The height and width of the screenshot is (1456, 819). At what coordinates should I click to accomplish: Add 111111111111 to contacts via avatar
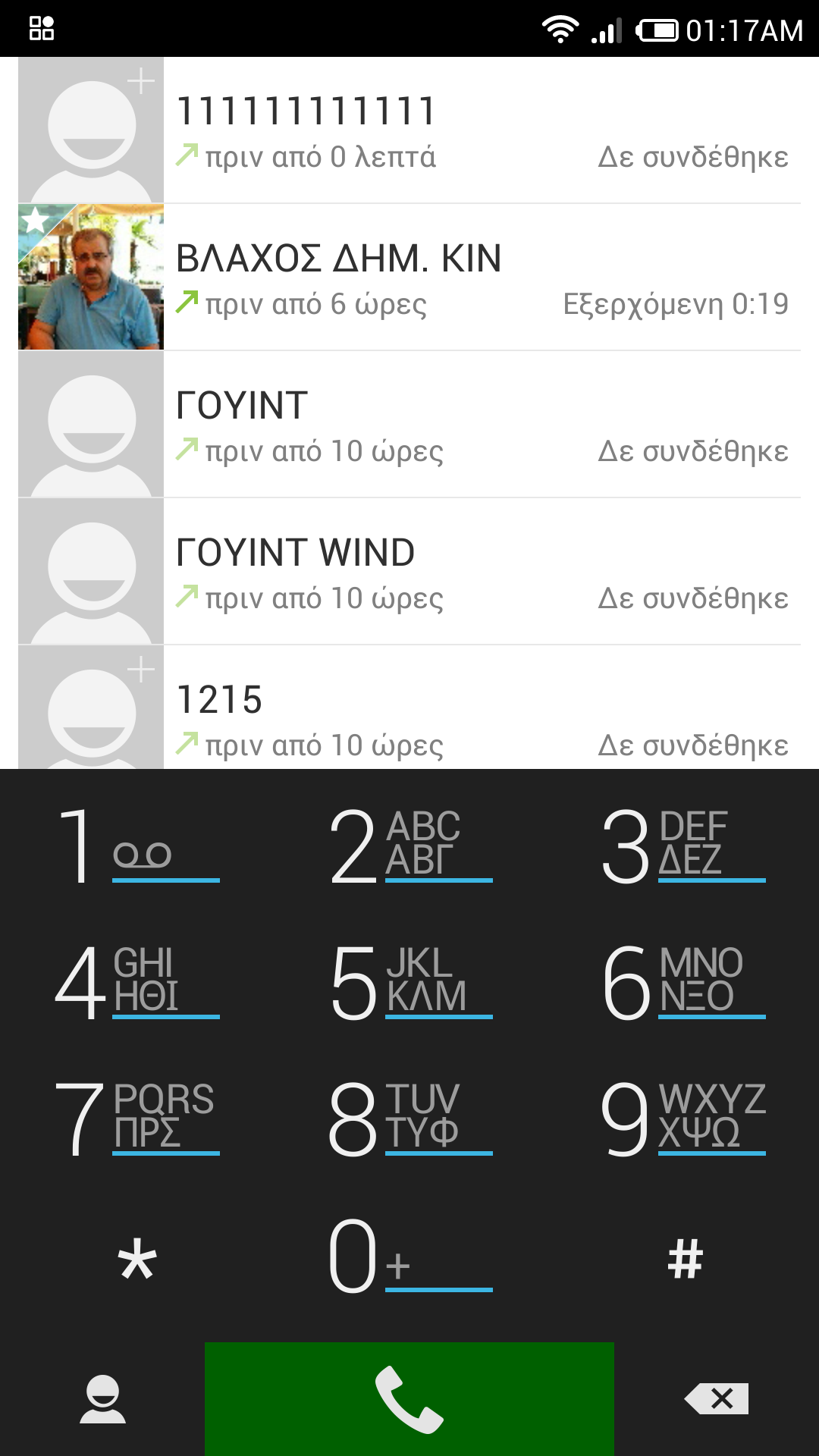91,130
